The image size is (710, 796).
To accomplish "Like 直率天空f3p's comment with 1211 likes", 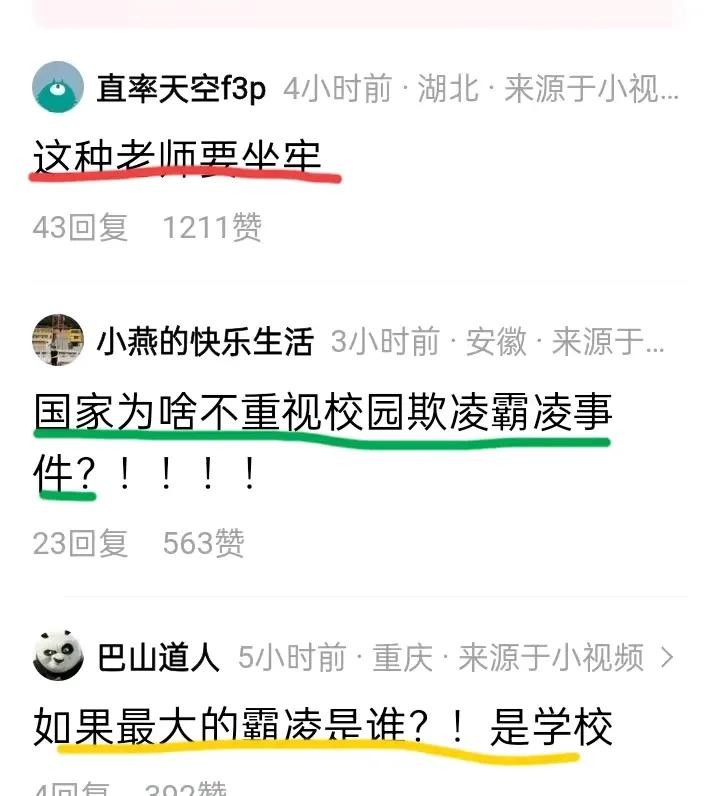I will pyautogui.click(x=212, y=227).
